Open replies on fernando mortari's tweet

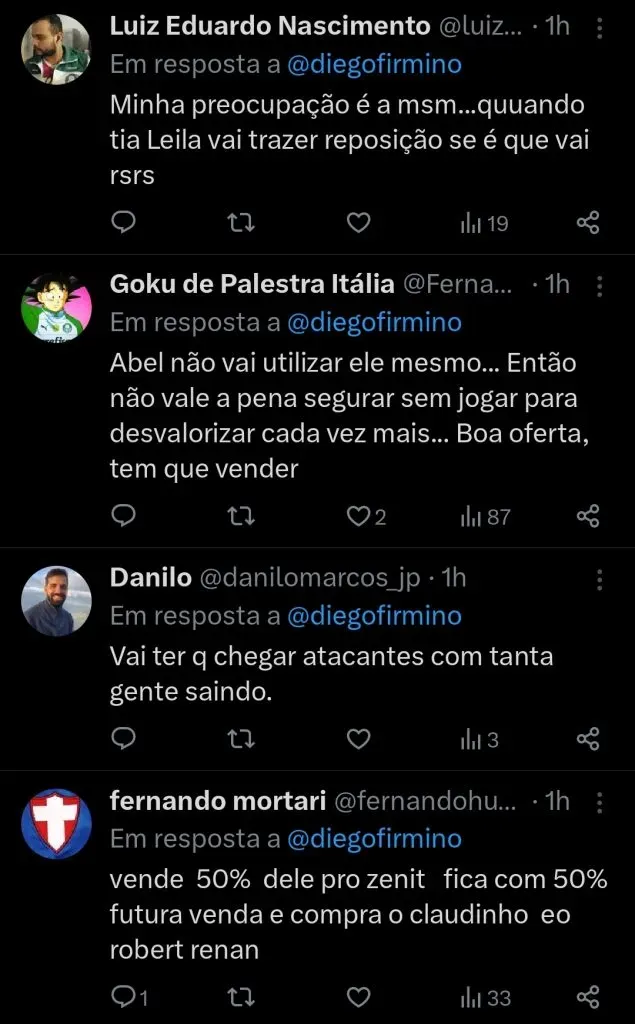(x=124, y=997)
